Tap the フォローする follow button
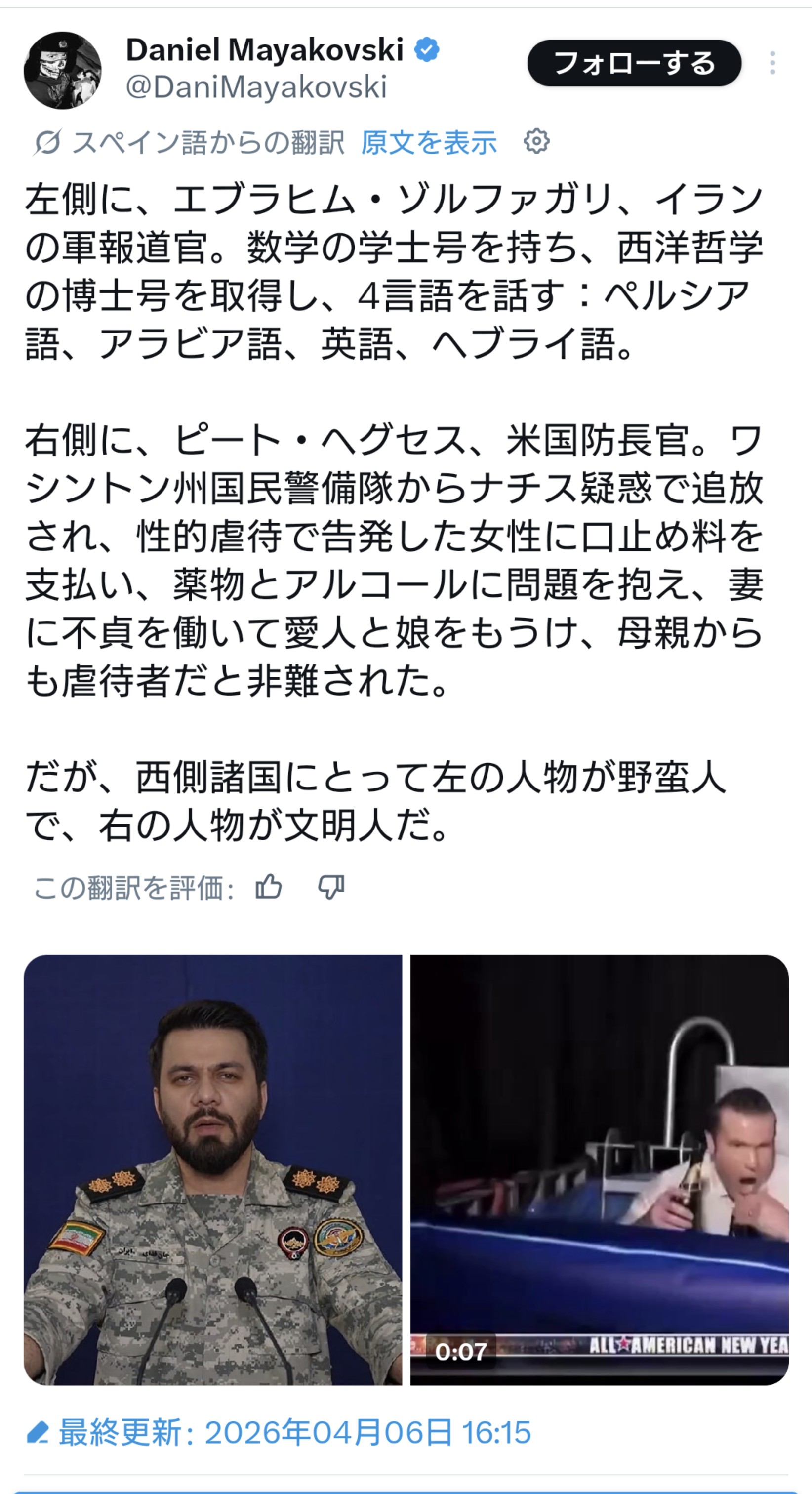The height and width of the screenshot is (1494, 812). point(634,63)
